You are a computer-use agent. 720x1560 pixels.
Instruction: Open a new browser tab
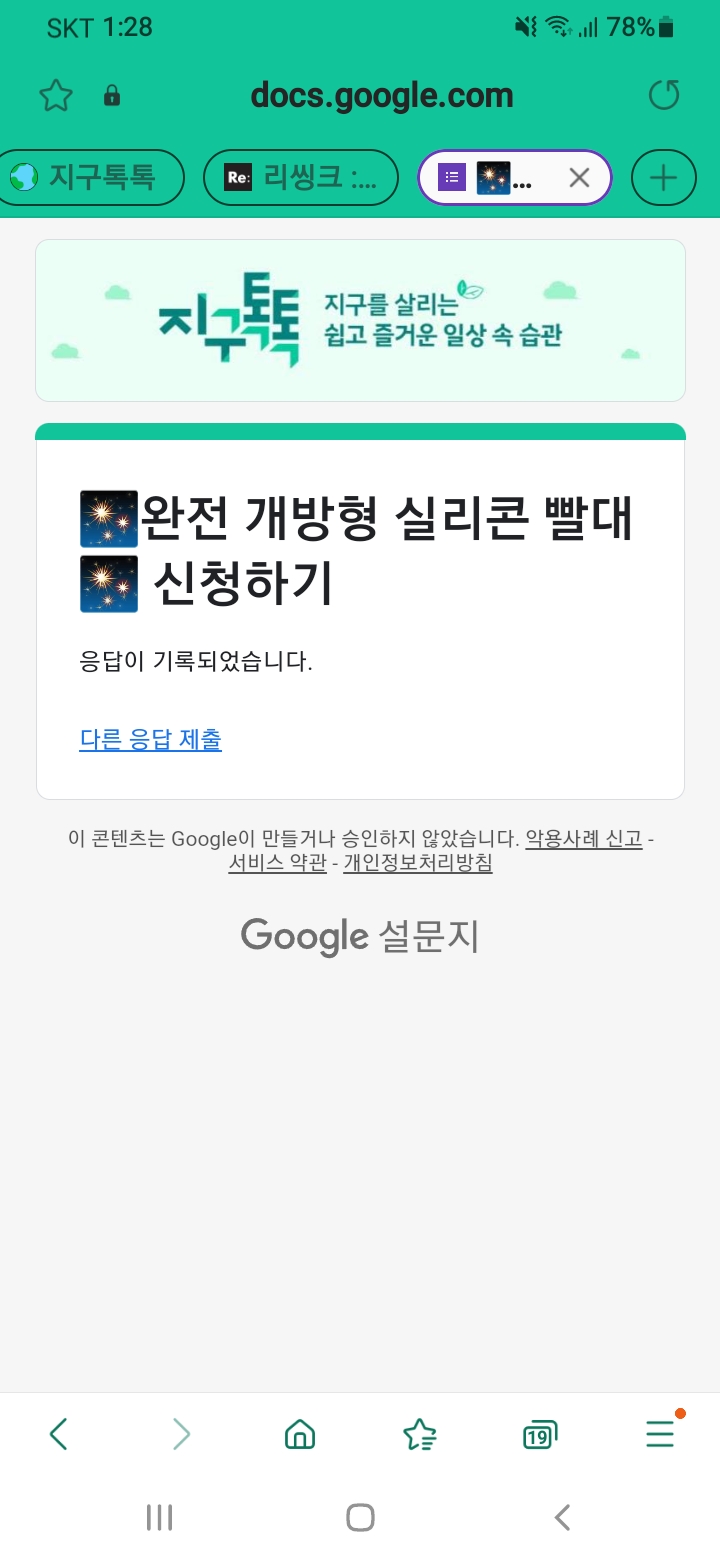click(x=664, y=178)
